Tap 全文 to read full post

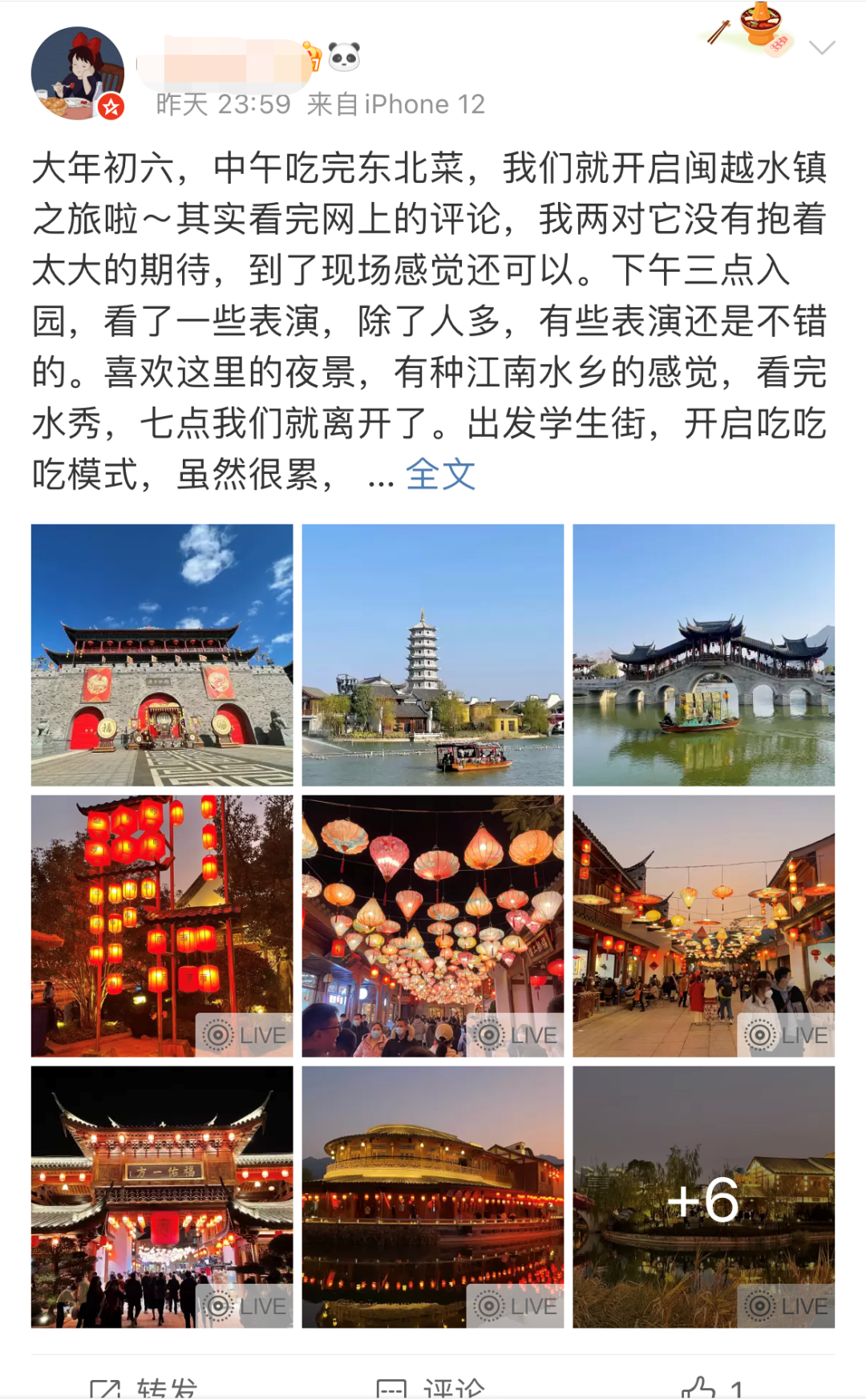pos(440,475)
